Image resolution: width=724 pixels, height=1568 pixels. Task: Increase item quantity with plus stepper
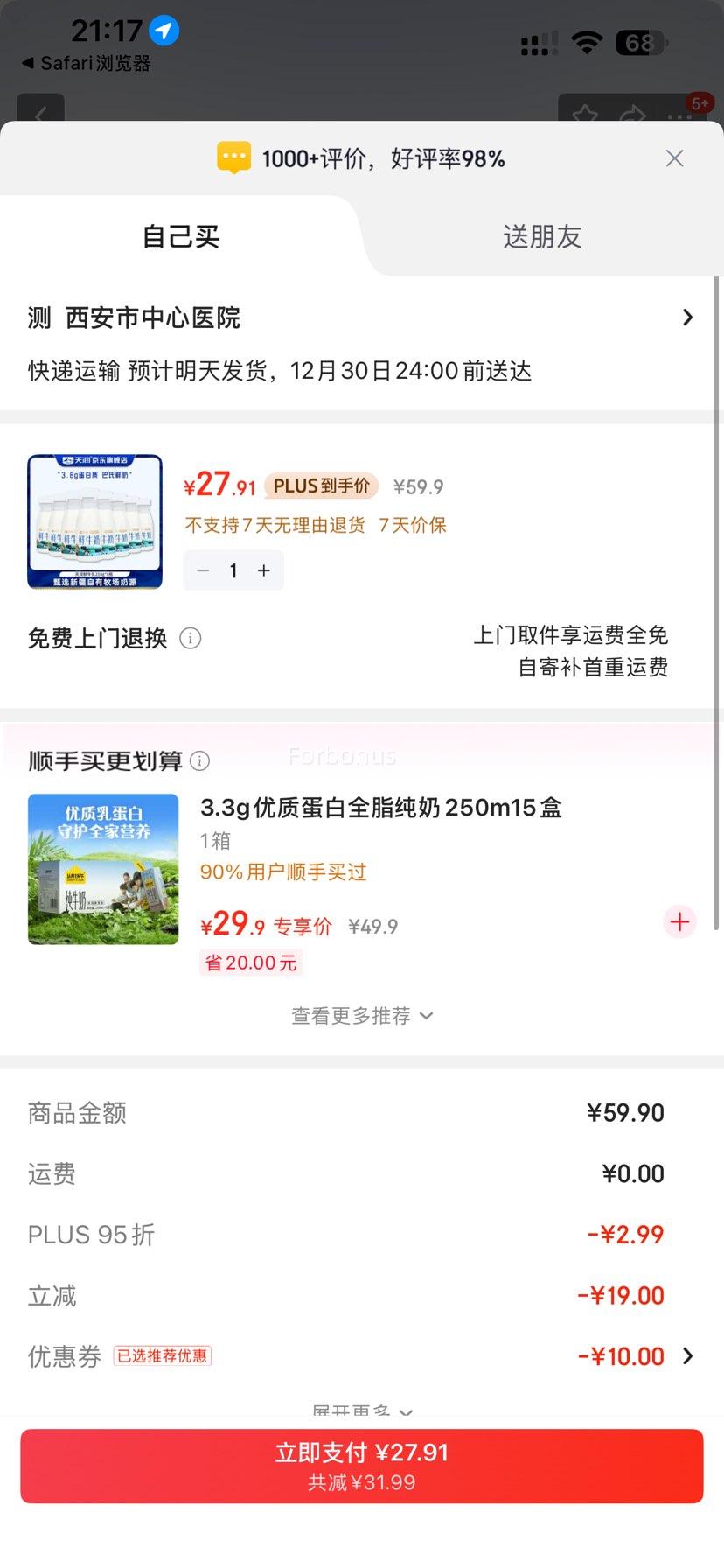[x=263, y=570]
